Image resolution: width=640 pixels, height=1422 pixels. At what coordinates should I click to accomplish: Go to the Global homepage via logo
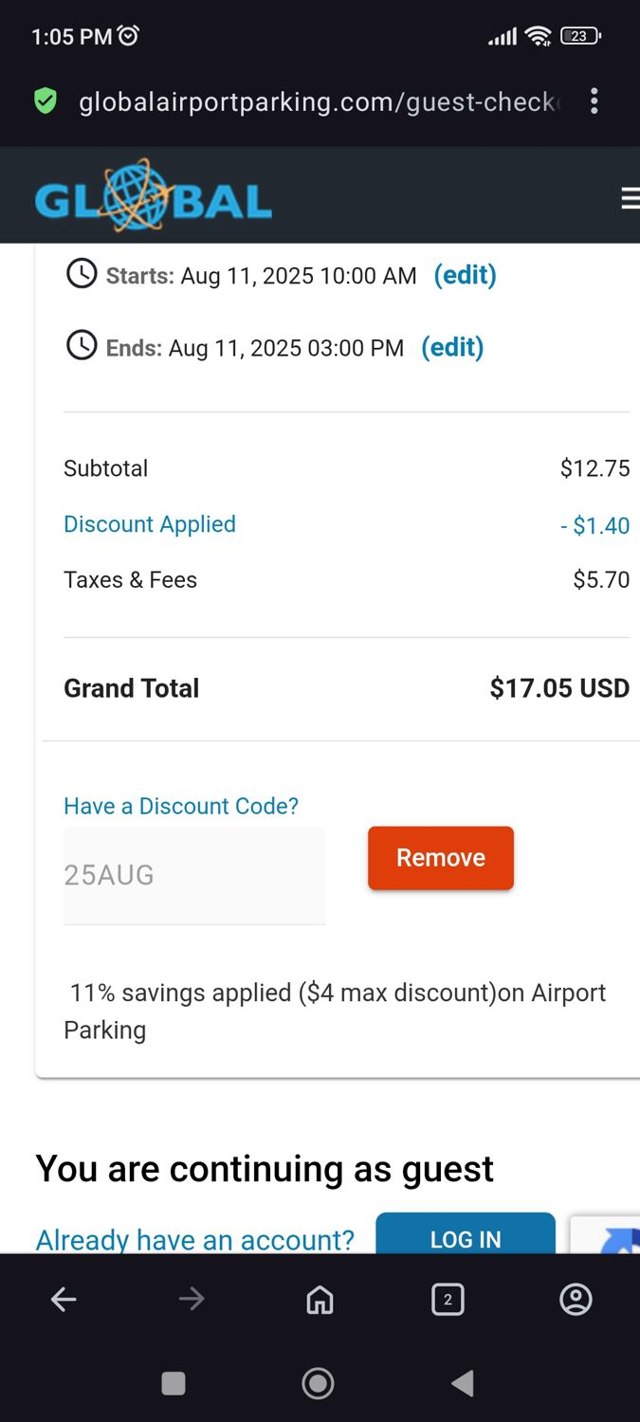click(x=153, y=196)
